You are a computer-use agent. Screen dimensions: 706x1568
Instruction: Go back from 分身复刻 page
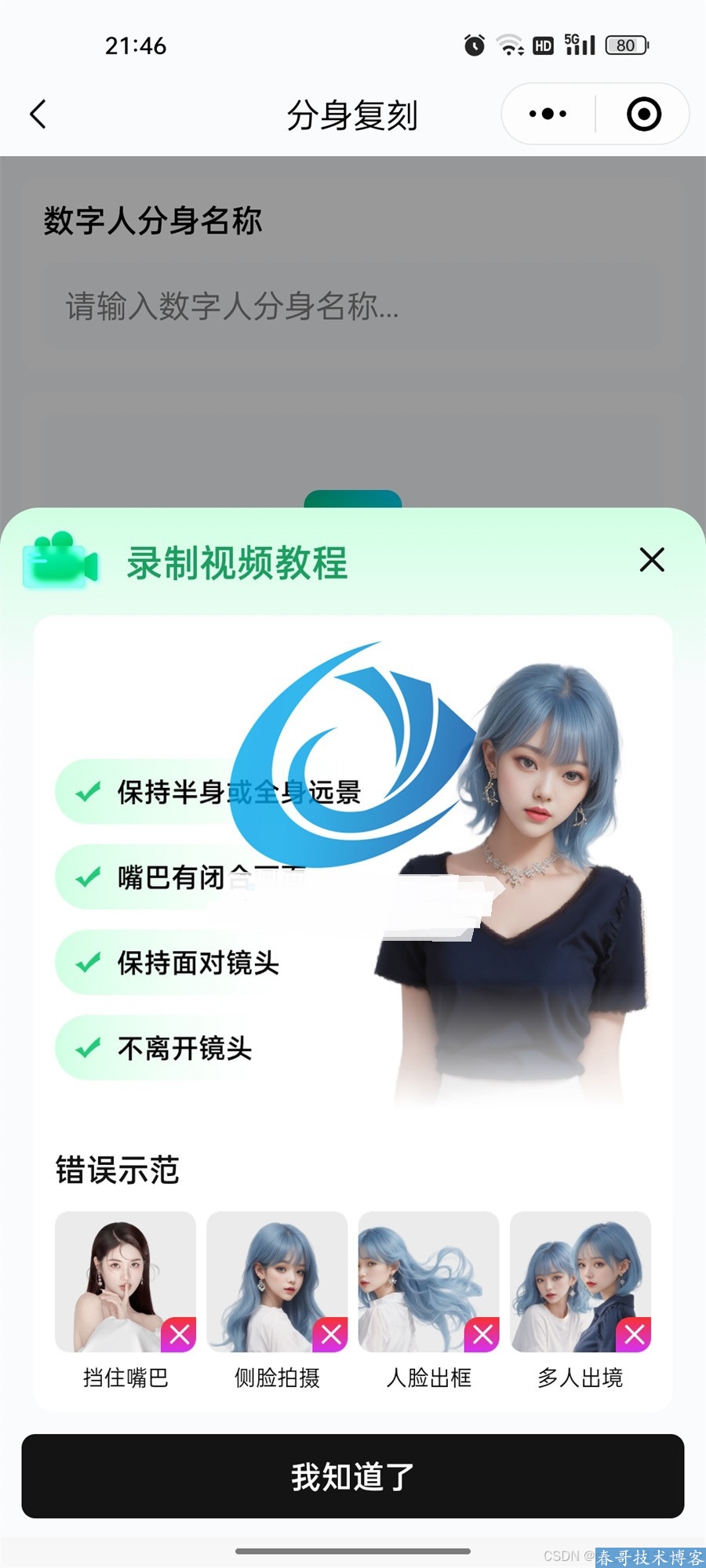point(38,114)
